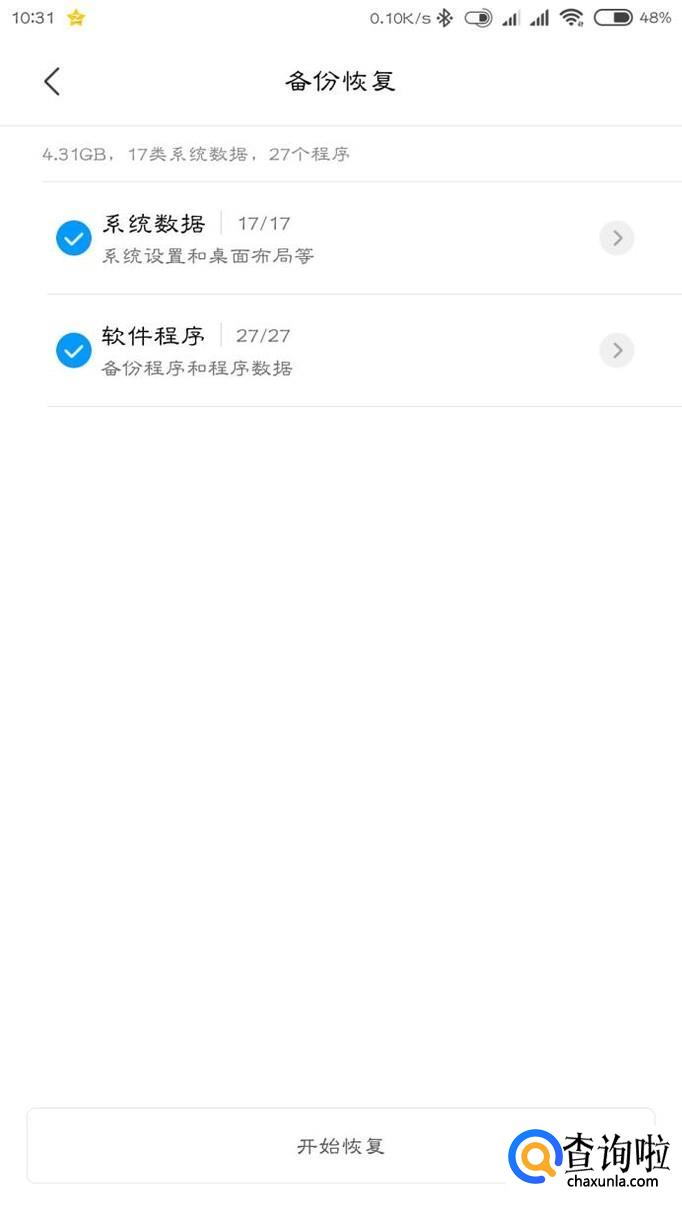Expand 系统数据 details arrow
682x1212 pixels.
[x=617, y=238]
